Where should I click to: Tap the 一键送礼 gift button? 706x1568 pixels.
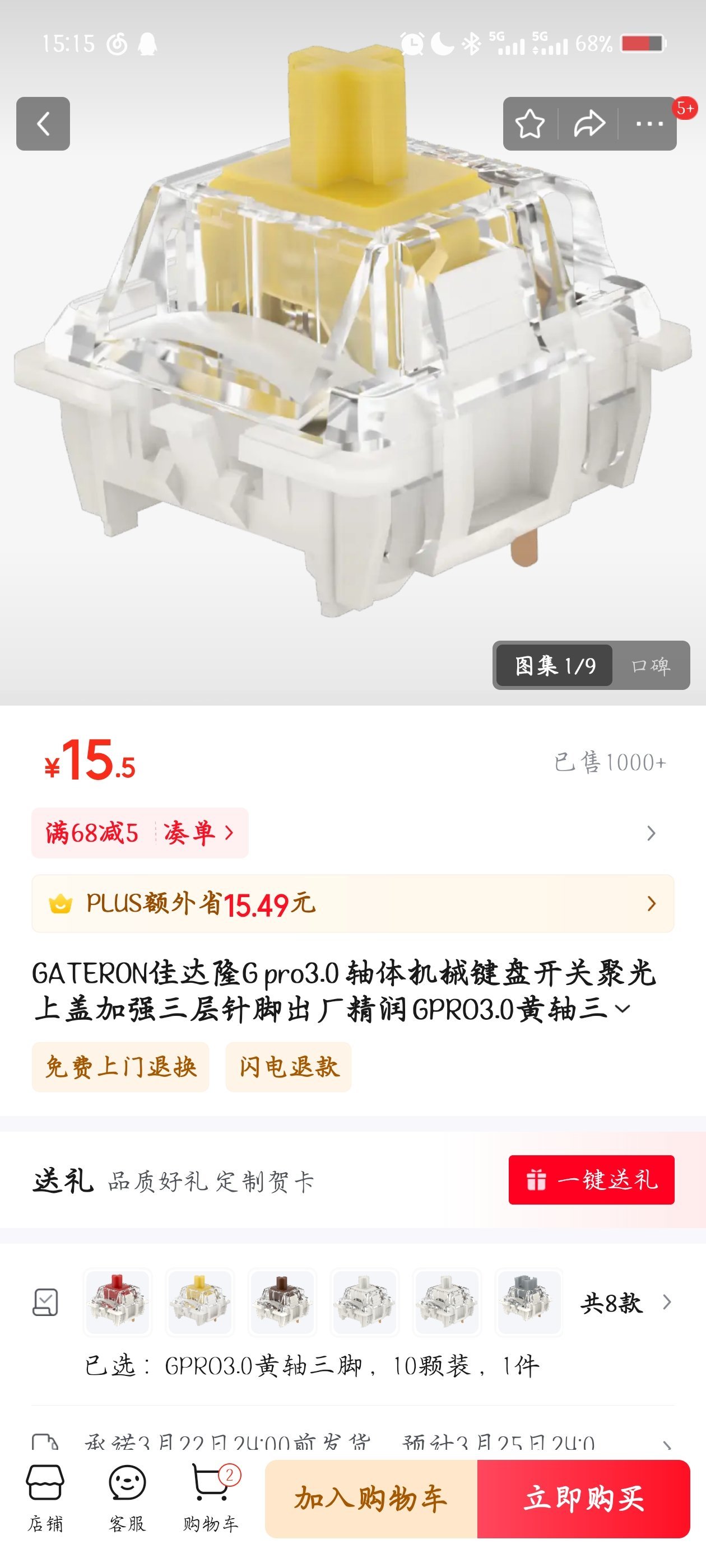(x=591, y=1180)
